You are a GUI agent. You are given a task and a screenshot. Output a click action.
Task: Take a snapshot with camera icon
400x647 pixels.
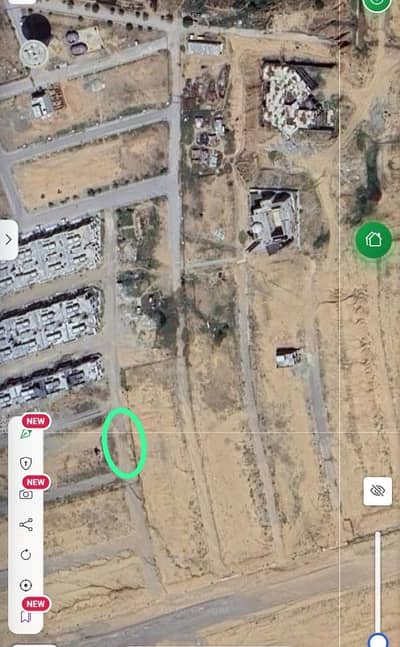(x=26, y=494)
